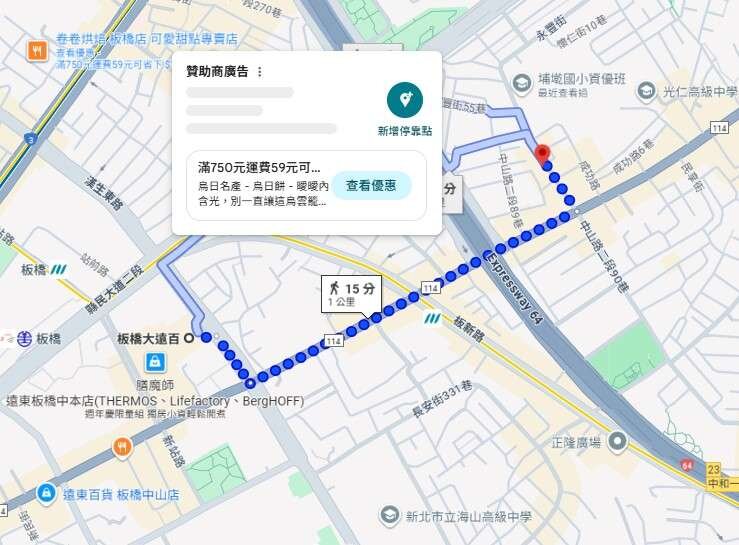Open 遠東百貨 板橋中山店 on the map
Screen dimensions: 739x545
(x=46, y=493)
